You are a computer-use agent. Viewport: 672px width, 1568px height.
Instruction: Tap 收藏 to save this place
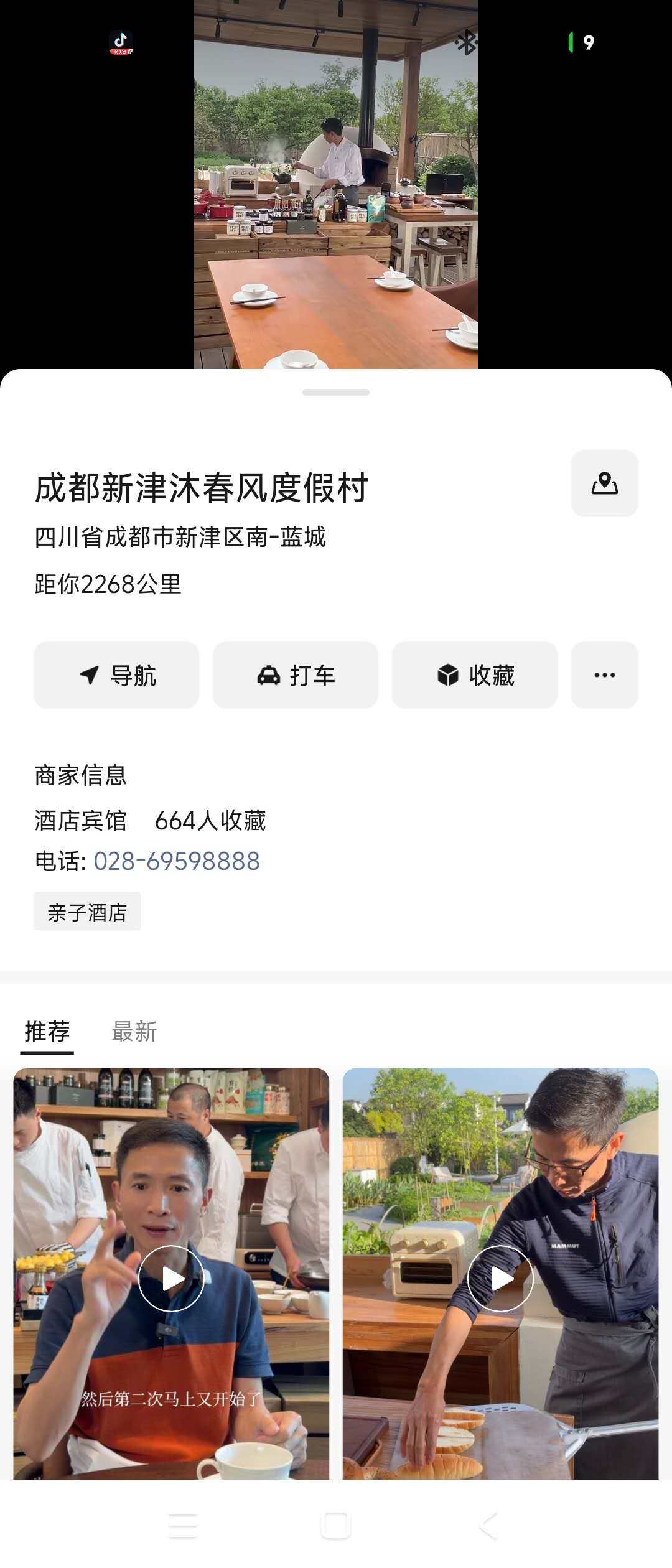pyautogui.click(x=475, y=675)
